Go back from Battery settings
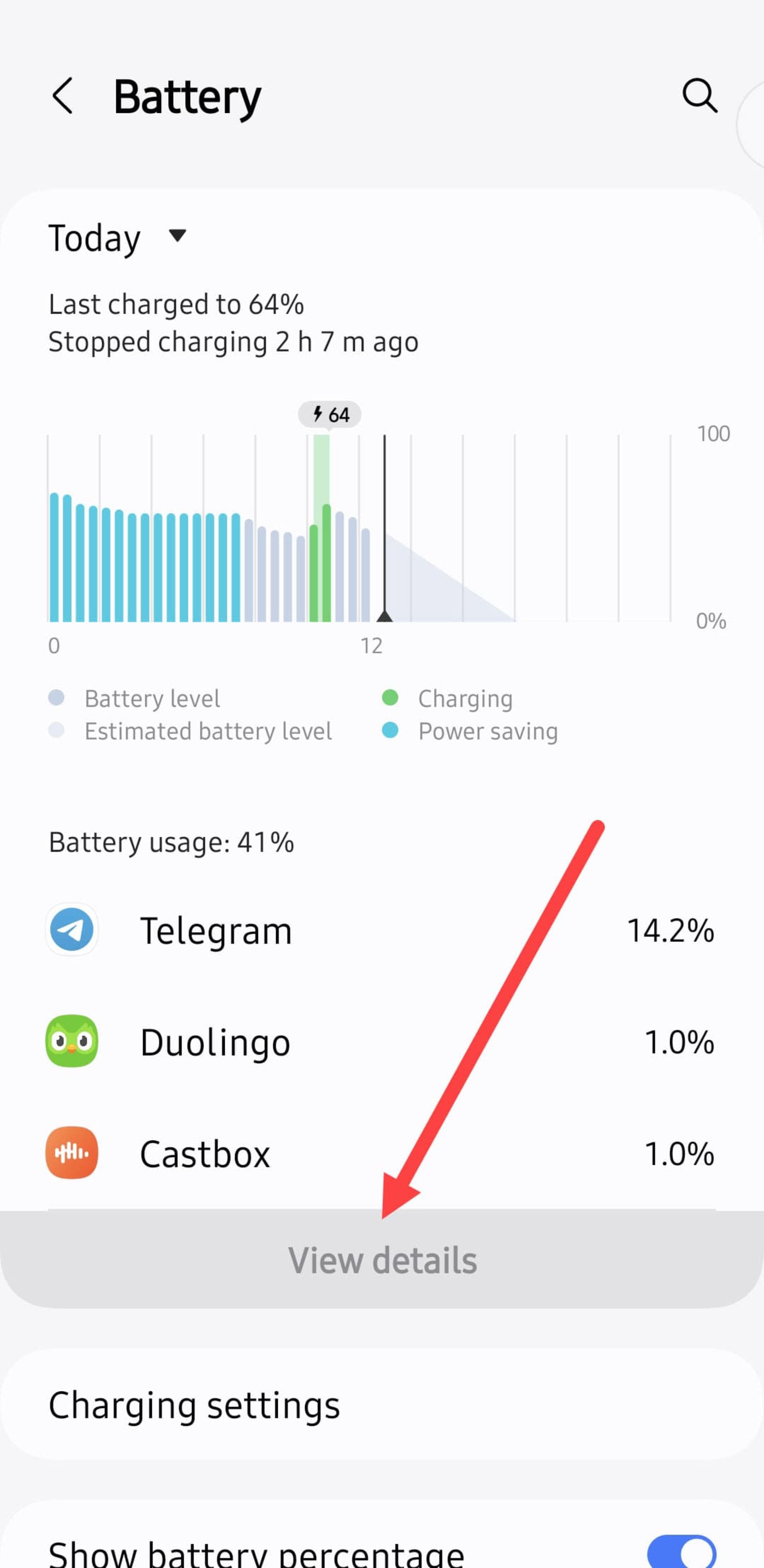764x1568 pixels. click(63, 96)
